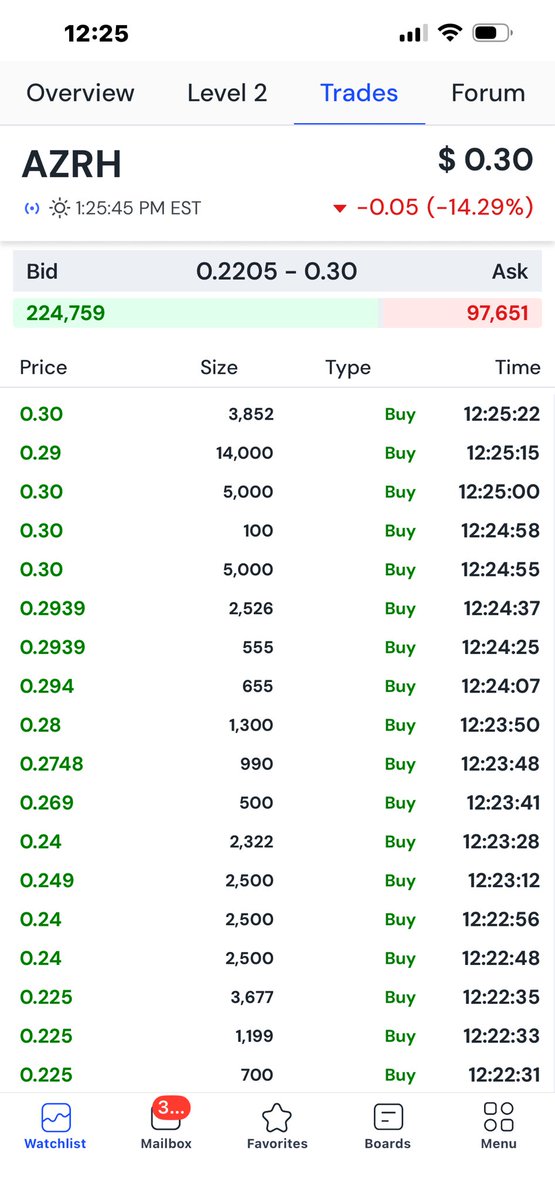Viewport: 555px width, 1200px height.
Task: Switch to the Overview tab
Action: pyautogui.click(x=80, y=93)
